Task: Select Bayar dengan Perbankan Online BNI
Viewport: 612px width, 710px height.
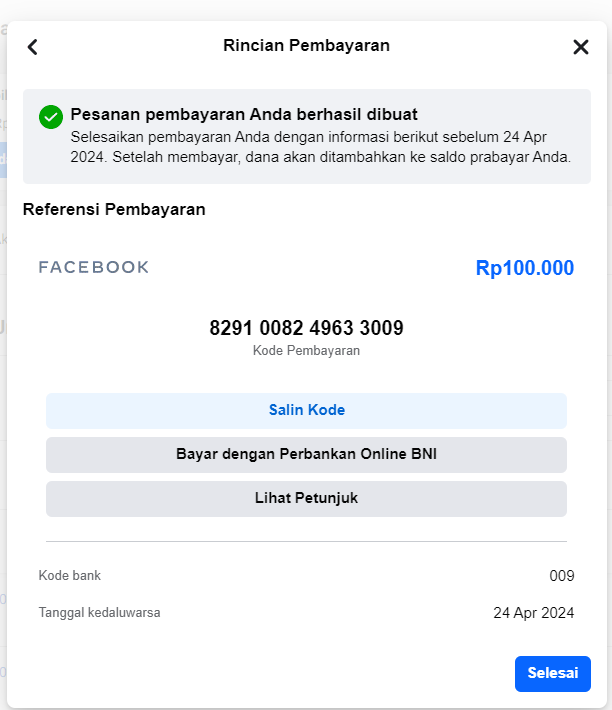Action: pyautogui.click(x=306, y=455)
